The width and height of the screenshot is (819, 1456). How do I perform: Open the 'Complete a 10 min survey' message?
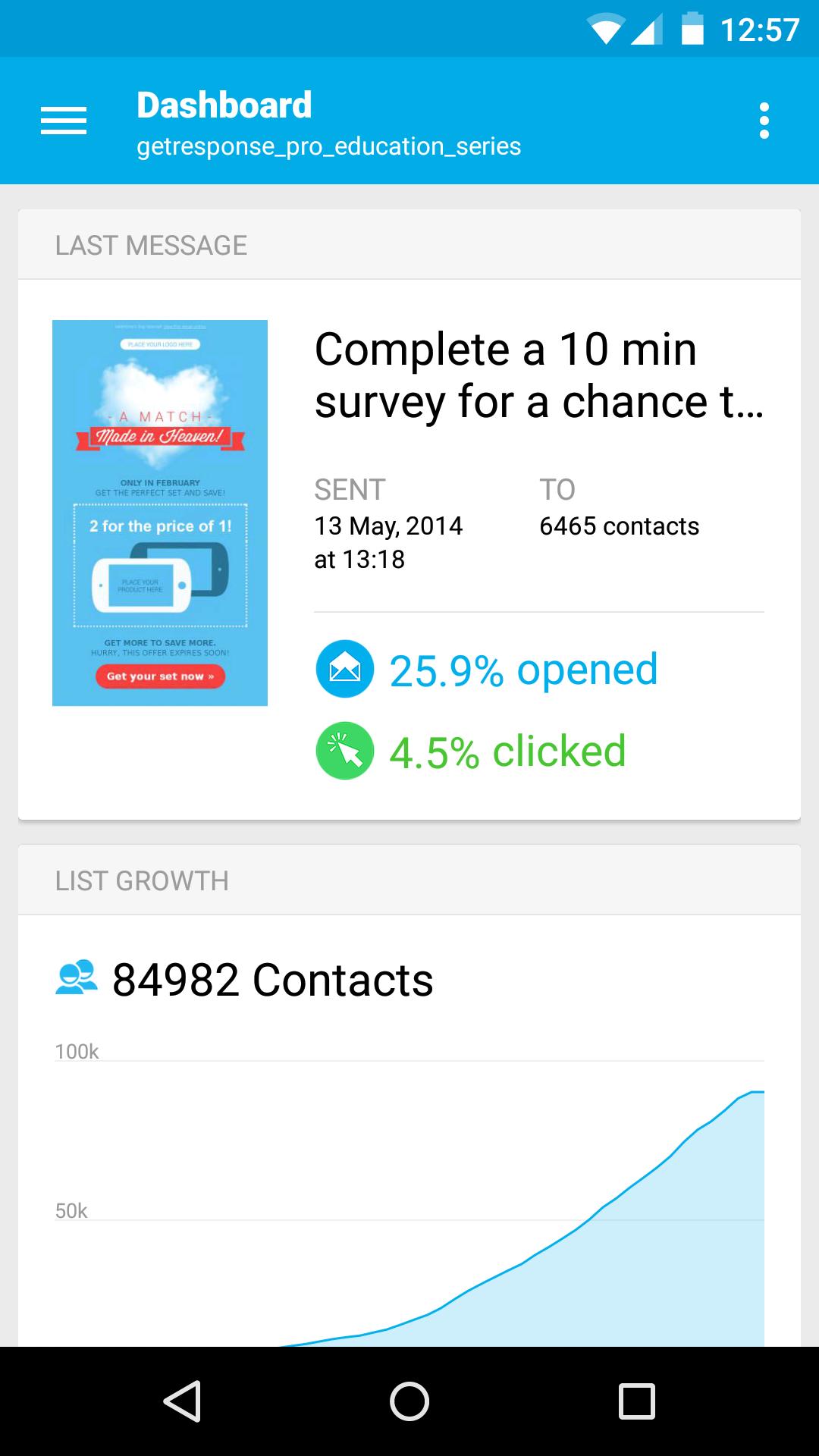click(x=538, y=376)
